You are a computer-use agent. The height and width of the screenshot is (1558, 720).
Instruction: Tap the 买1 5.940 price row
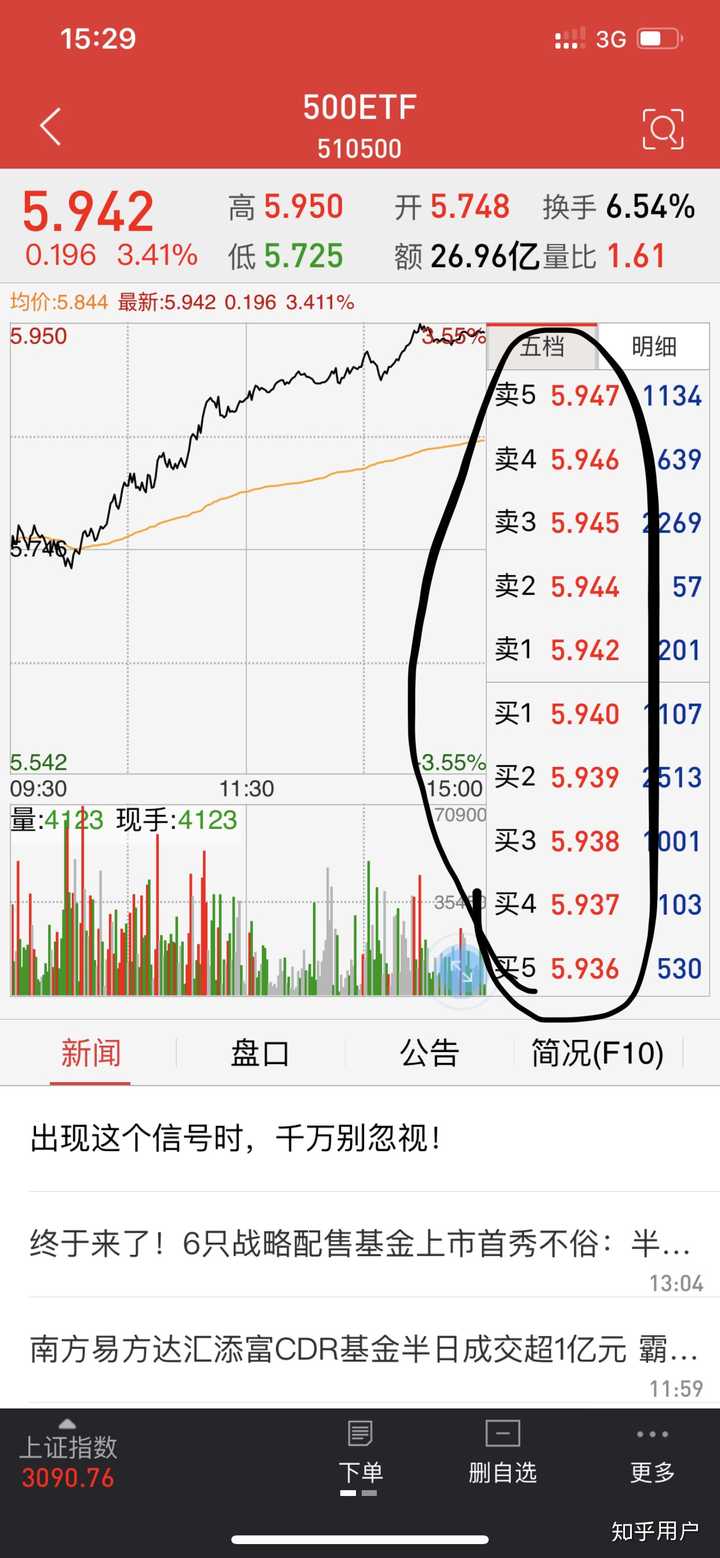pos(595,714)
